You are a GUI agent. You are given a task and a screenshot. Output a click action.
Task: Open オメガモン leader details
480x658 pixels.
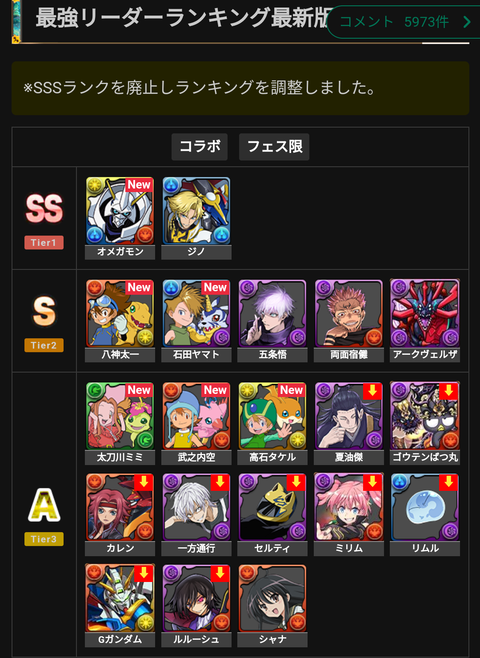point(120,218)
